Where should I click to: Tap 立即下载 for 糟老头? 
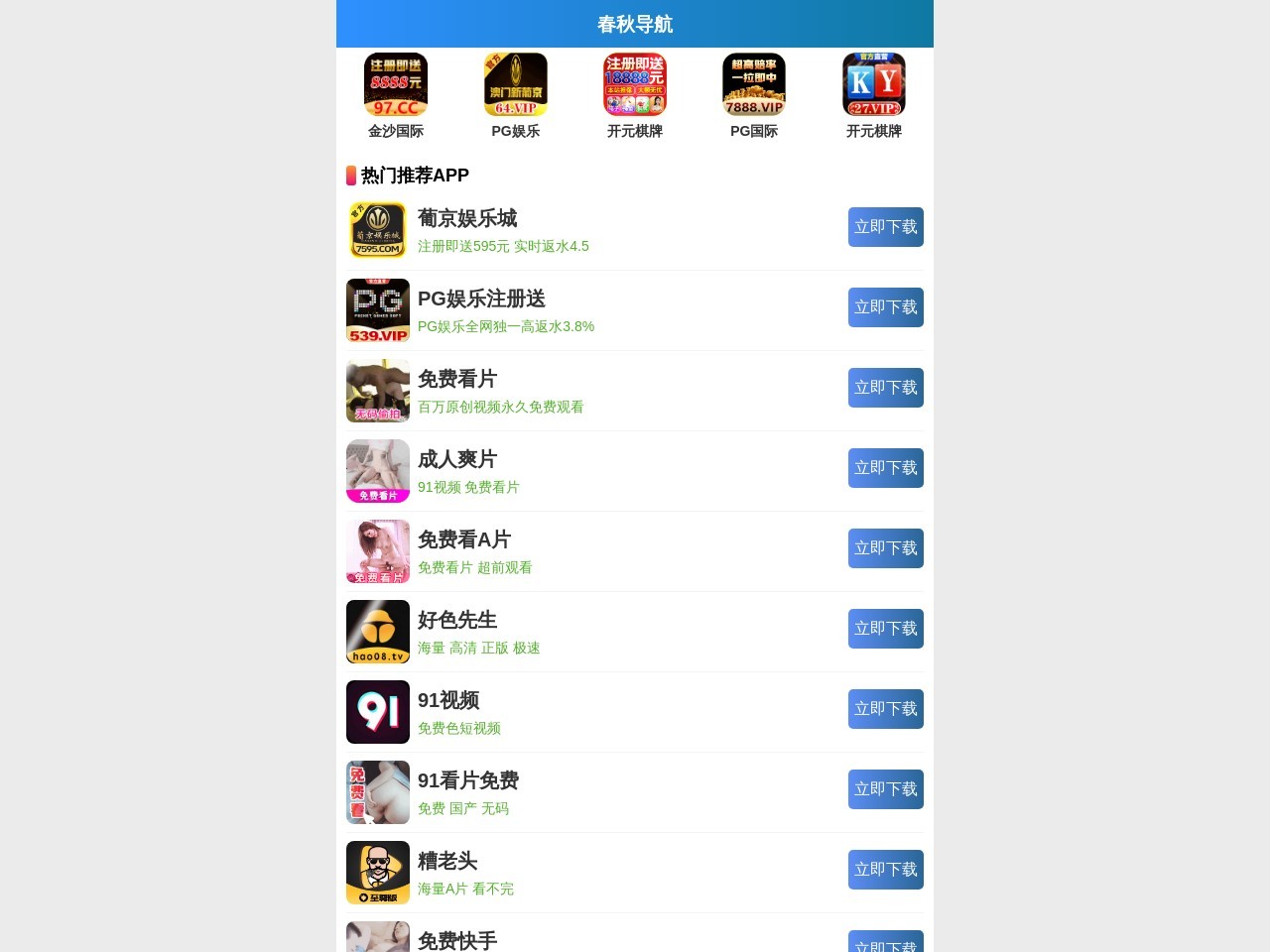(x=885, y=870)
